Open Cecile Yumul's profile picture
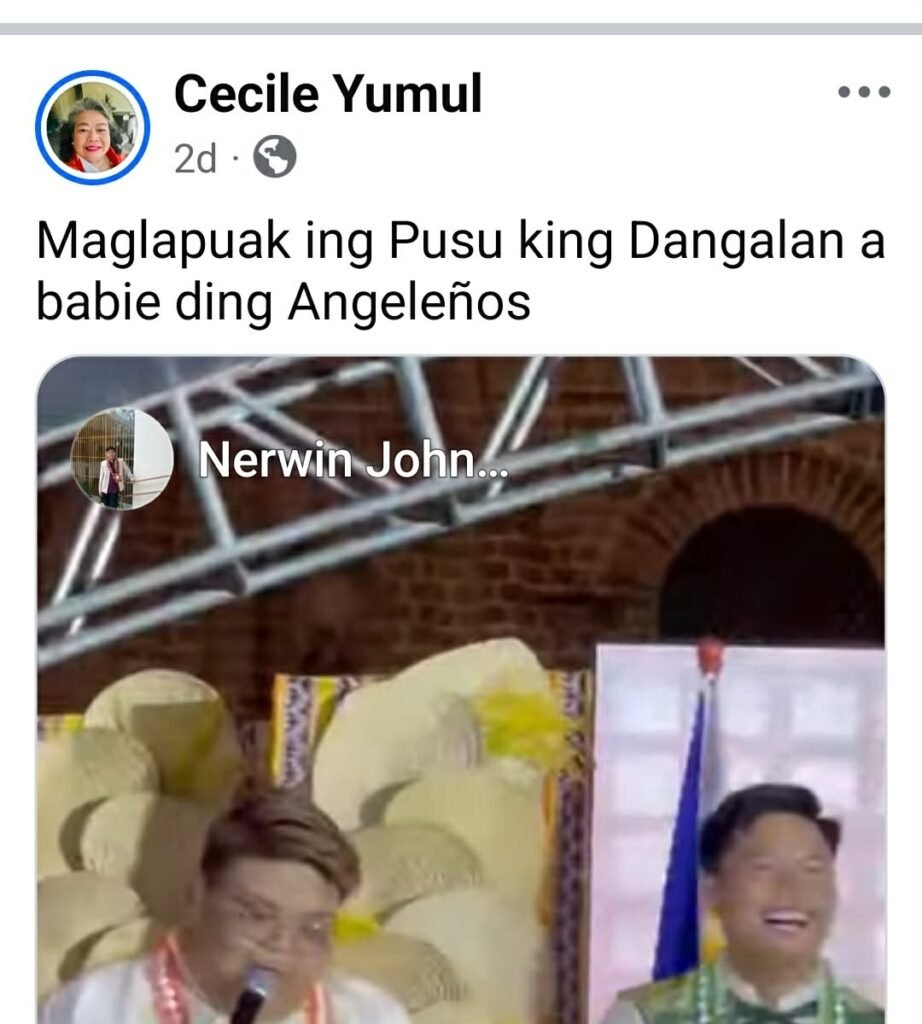Image resolution: width=922 pixels, height=1024 pixels. [x=92, y=128]
